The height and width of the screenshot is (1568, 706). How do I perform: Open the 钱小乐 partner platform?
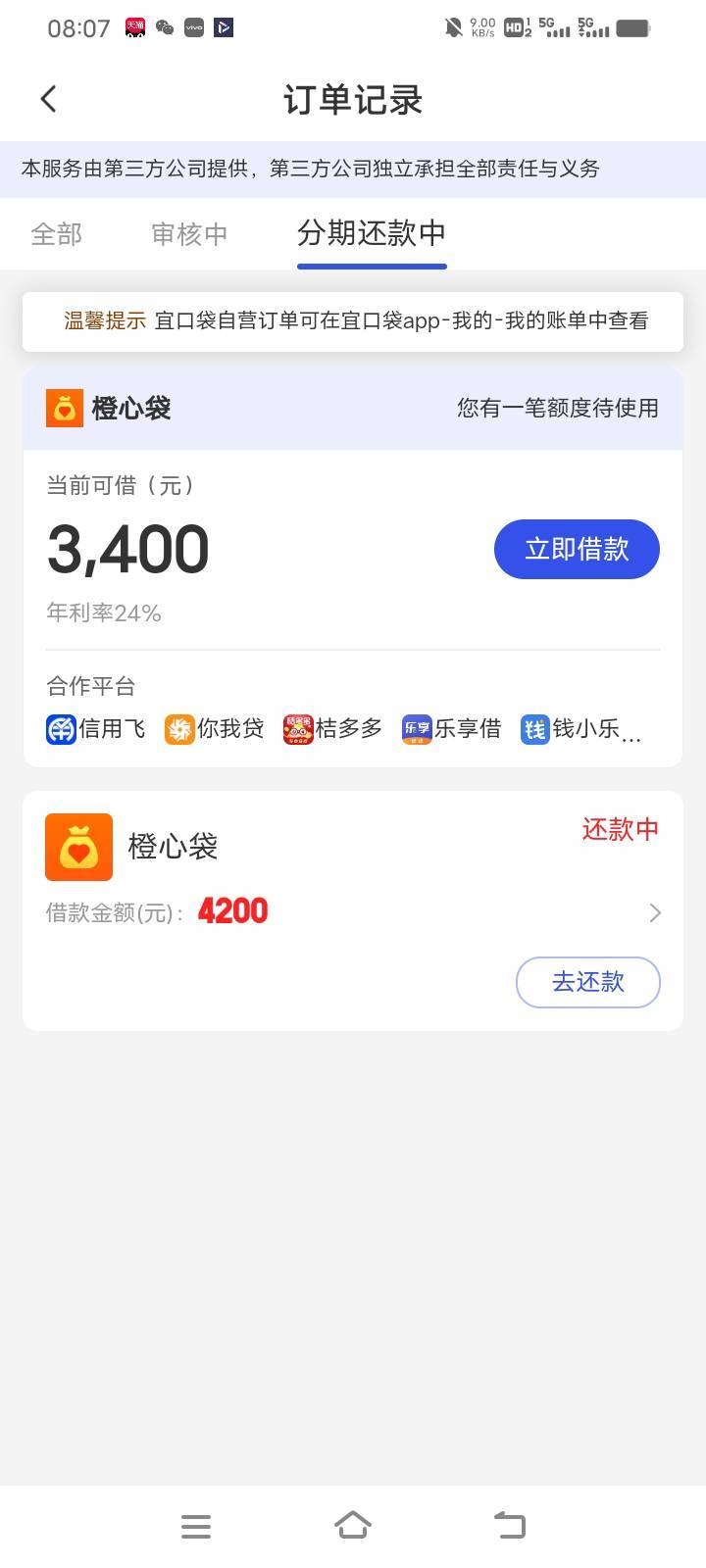tap(572, 729)
